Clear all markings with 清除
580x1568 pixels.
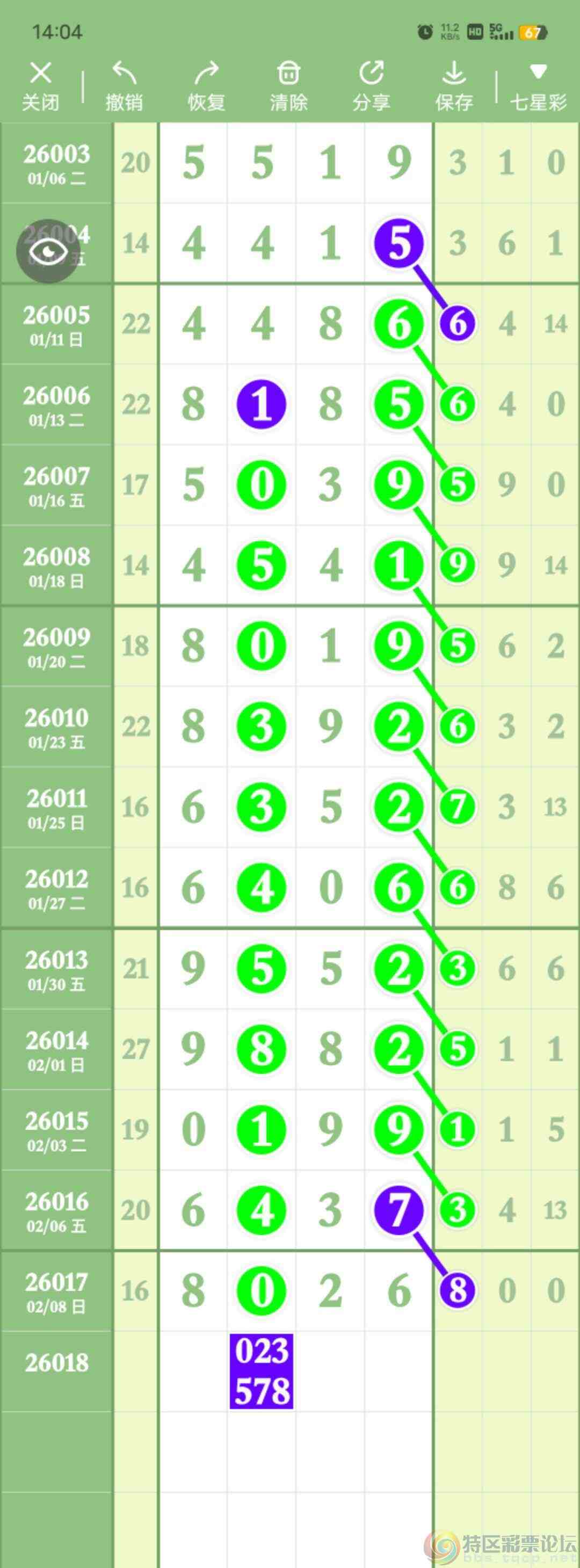pos(288,86)
